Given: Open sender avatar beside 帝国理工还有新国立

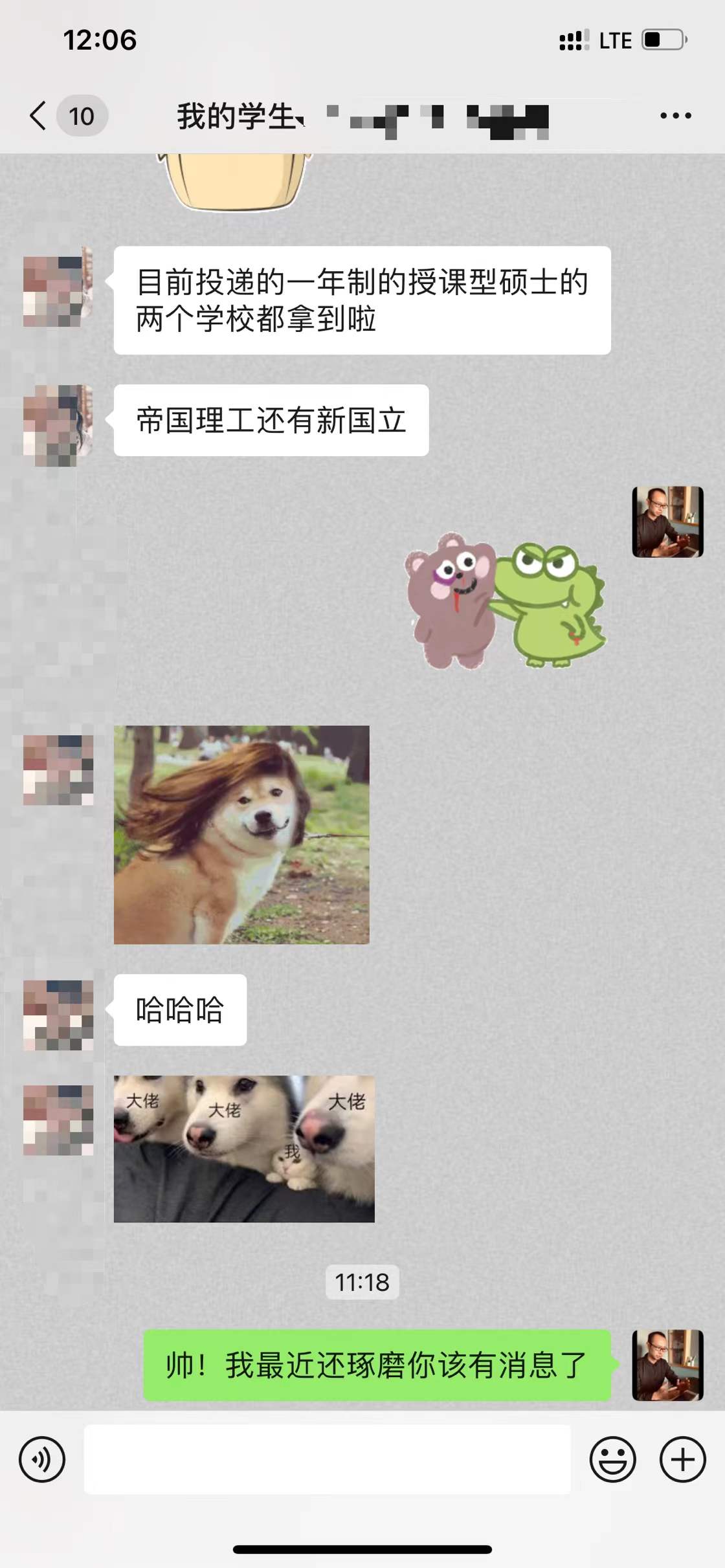Looking at the screenshot, I should 58,425.
